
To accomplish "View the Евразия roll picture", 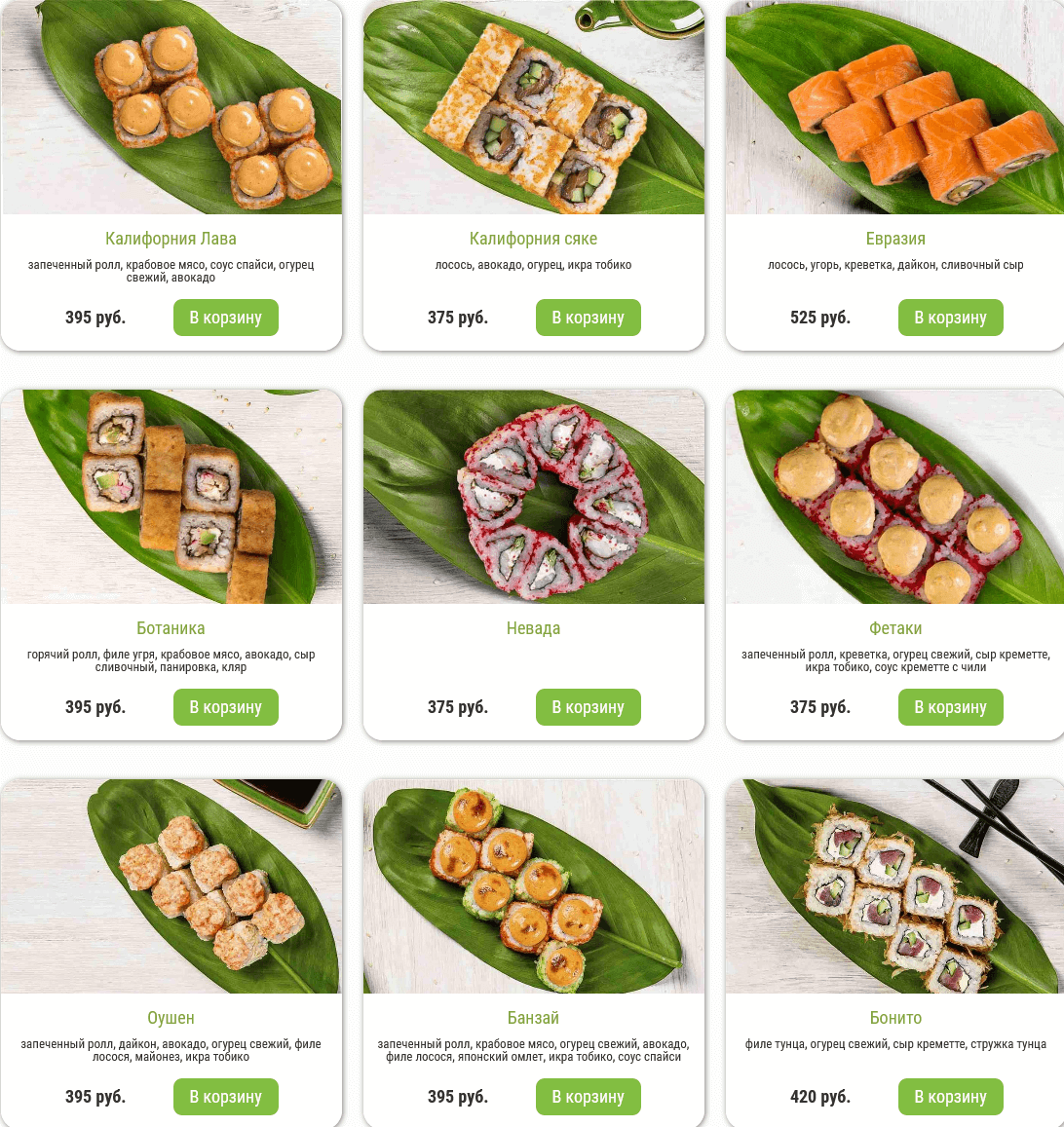I will click(894, 107).
